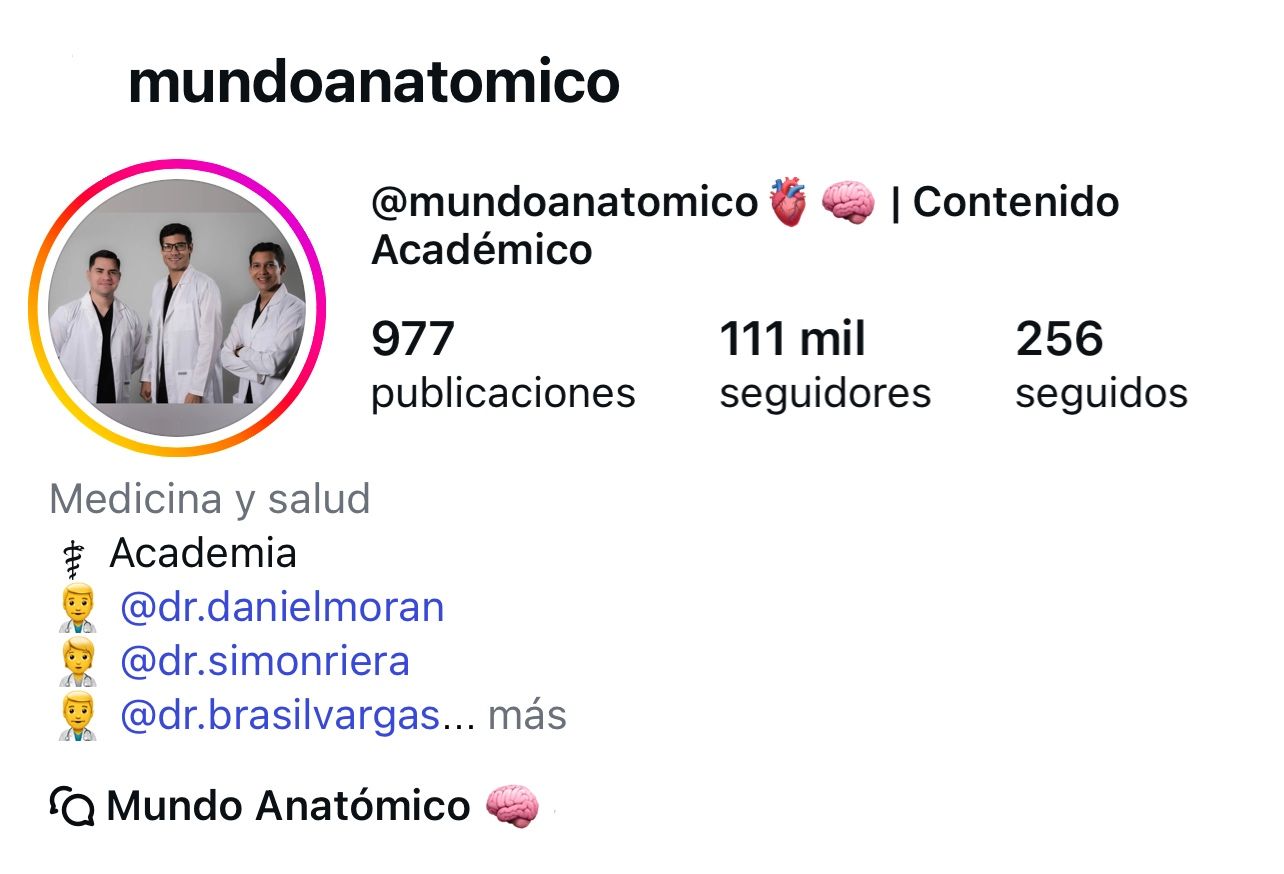Open the 256 seguidos list
Image resolution: width=1284 pixels, height=874 pixels.
pos(1101,366)
